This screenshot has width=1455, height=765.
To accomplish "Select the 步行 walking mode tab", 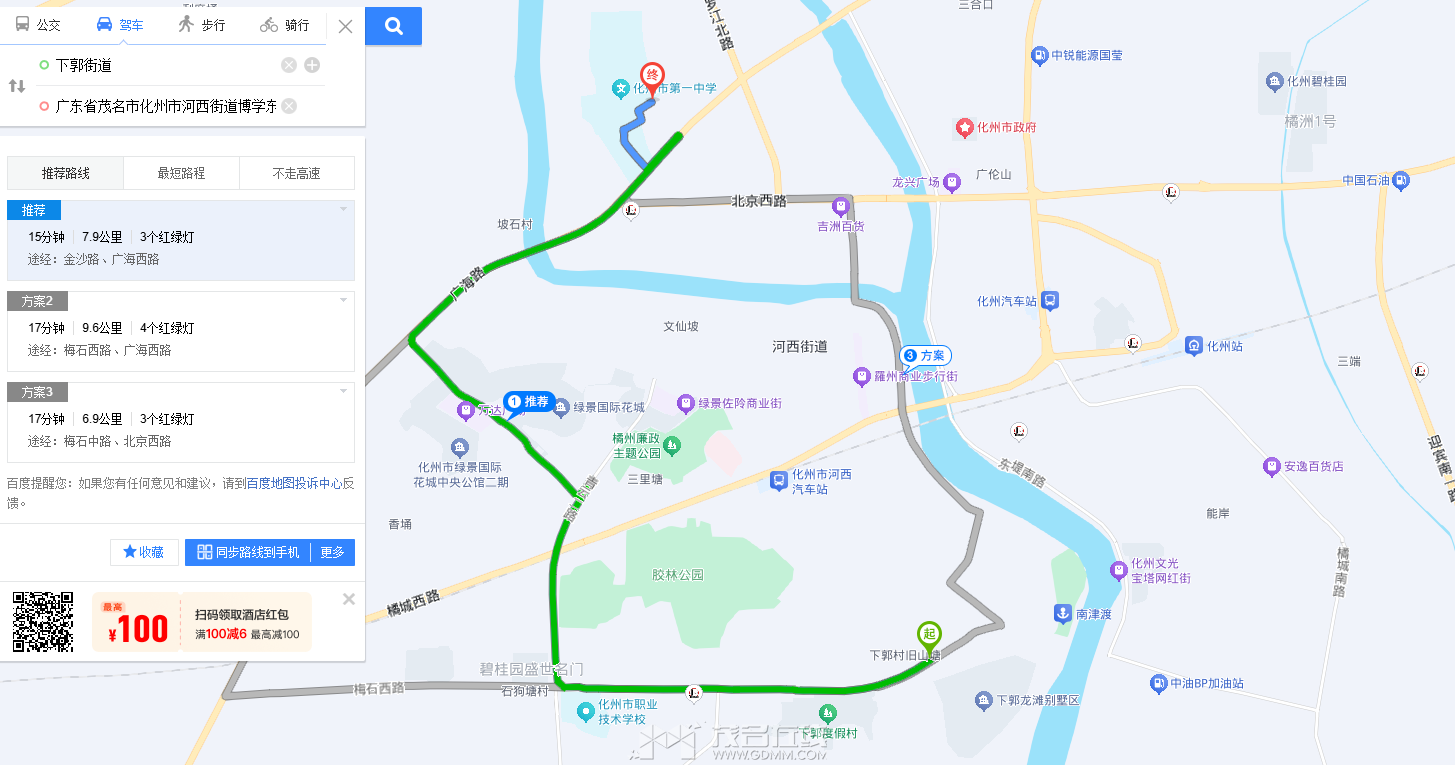I will 201,25.
